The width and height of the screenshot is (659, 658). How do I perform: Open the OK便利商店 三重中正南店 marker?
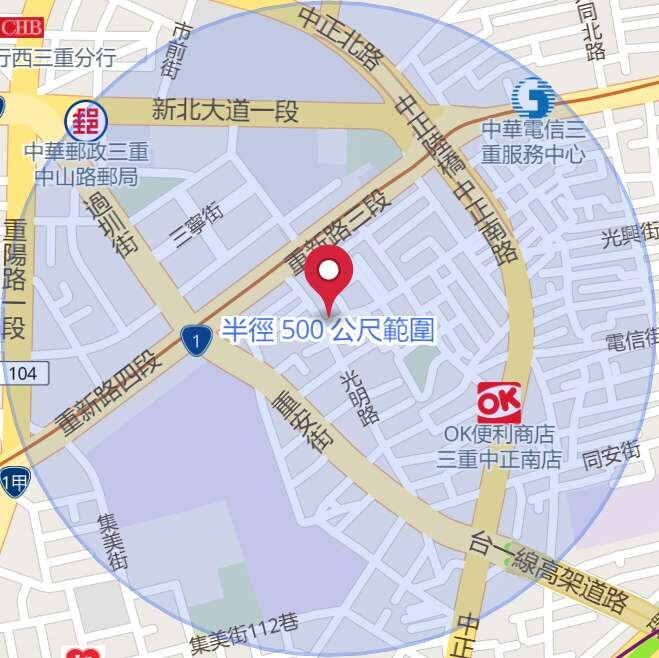pyautogui.click(x=499, y=402)
